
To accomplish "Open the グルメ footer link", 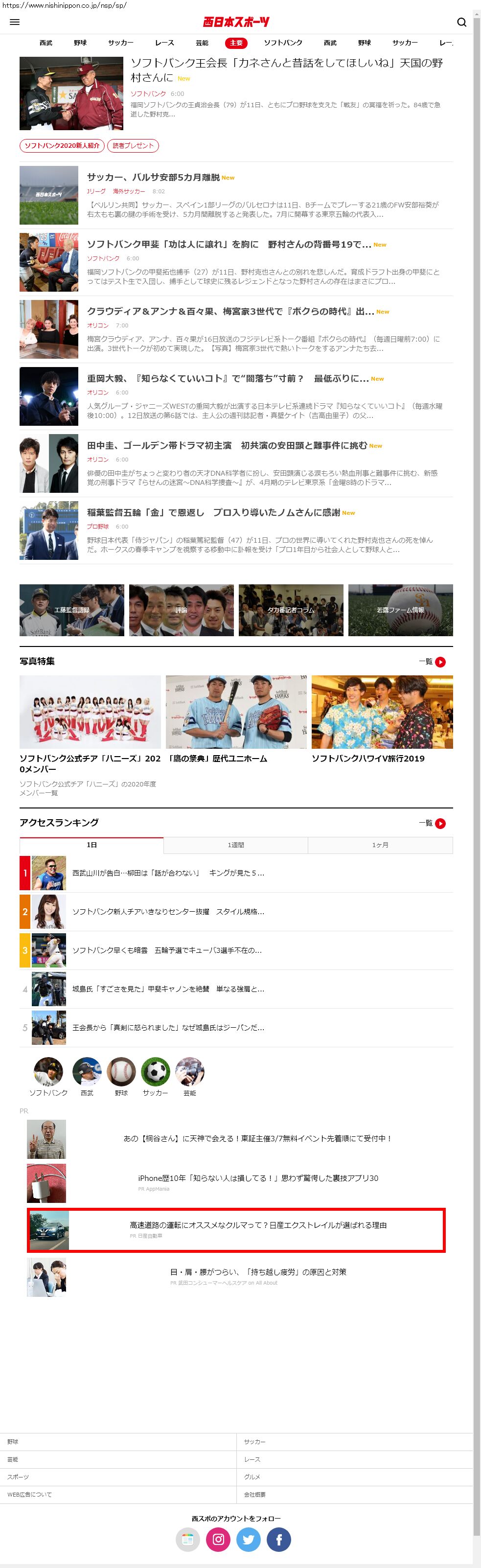I will (x=252, y=1476).
